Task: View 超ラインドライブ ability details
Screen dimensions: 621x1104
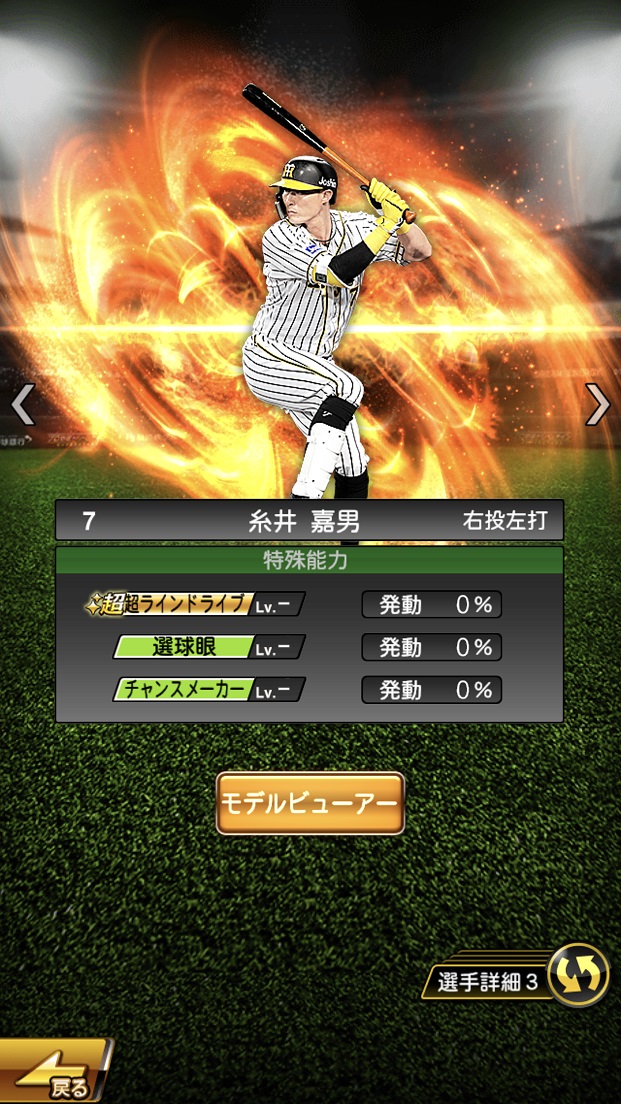Action: point(195,604)
